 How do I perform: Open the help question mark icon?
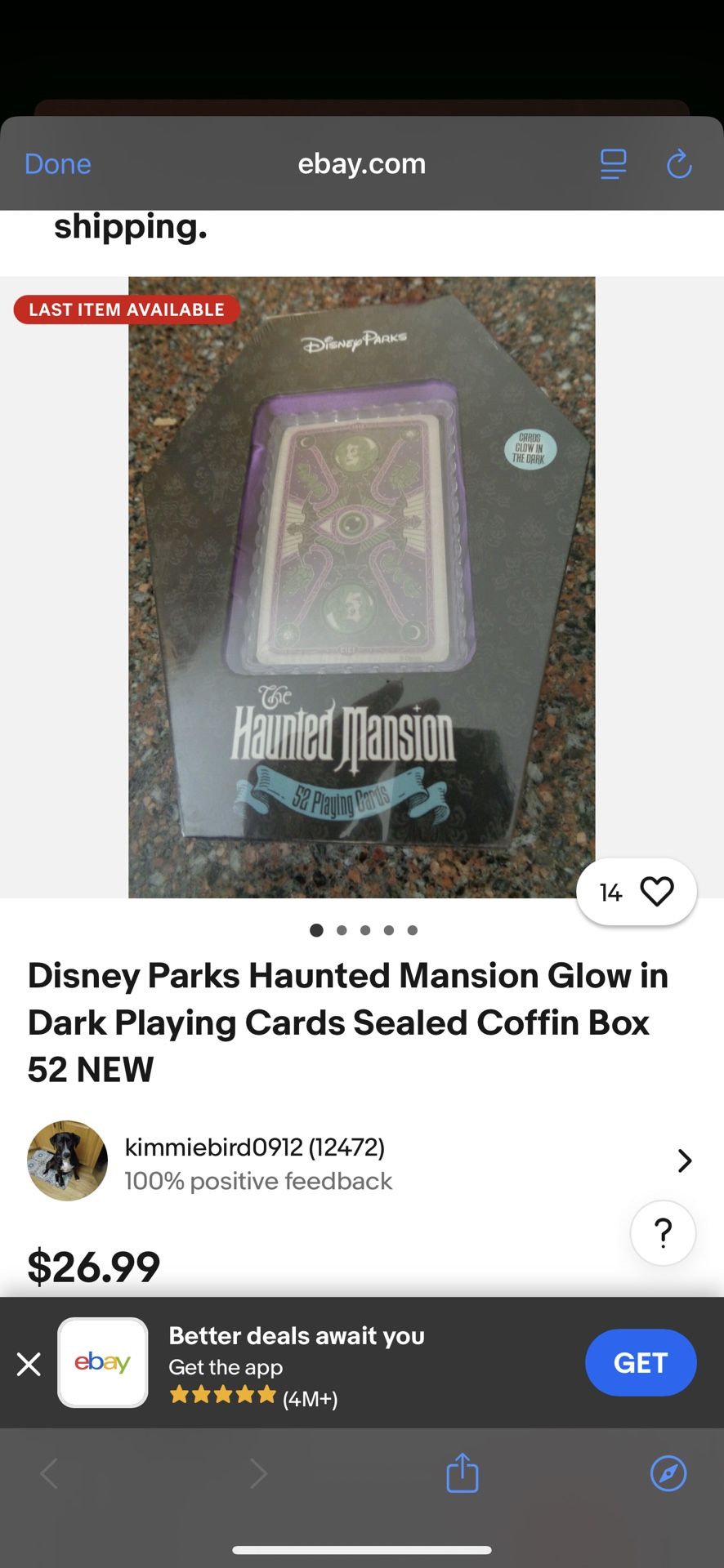coord(663,1233)
